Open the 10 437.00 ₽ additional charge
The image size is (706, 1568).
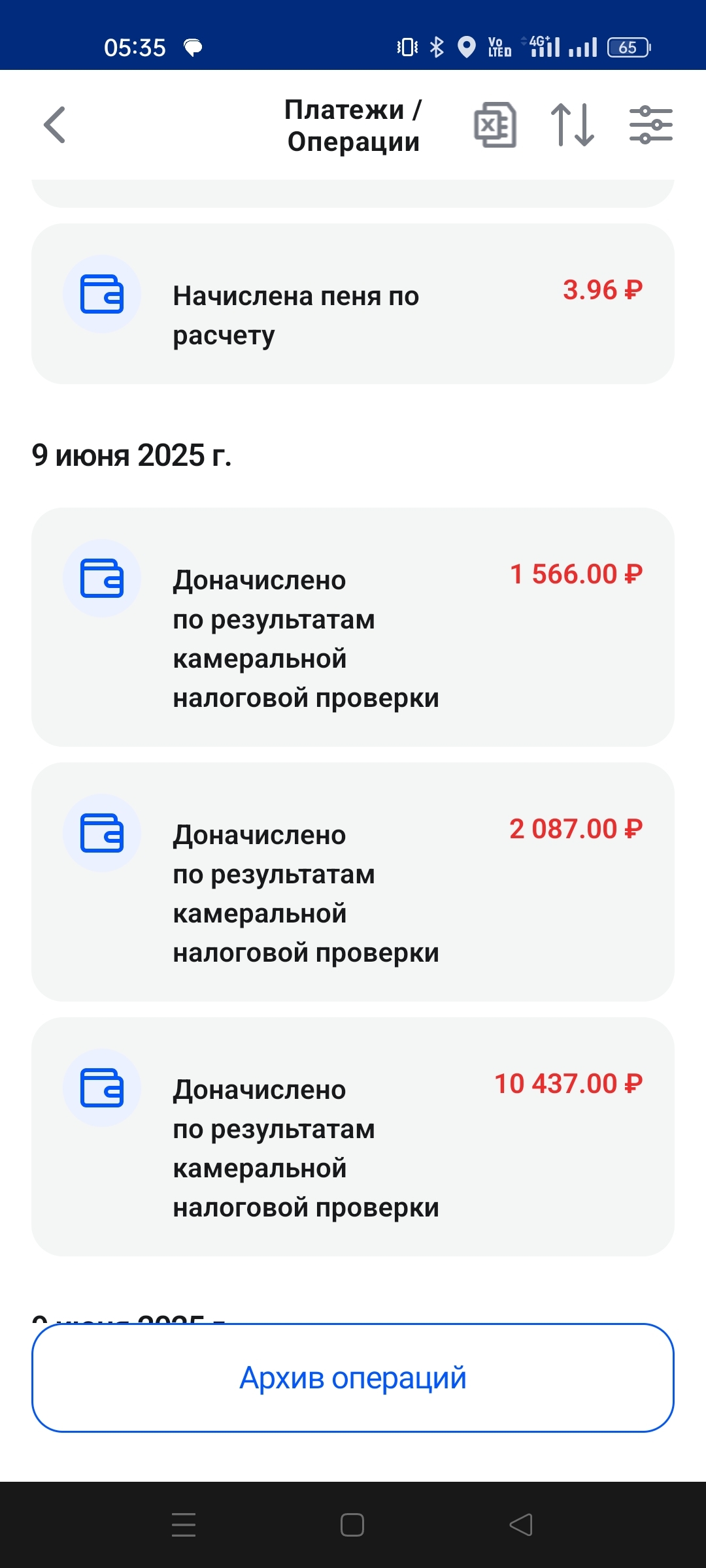coord(353,1137)
